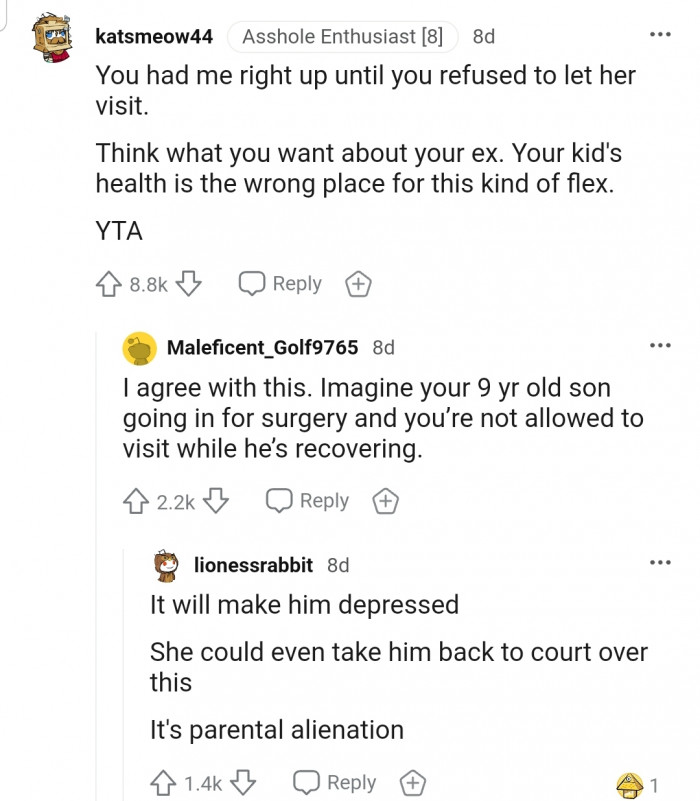Downvote Maleficent_Golf9765's comment
Screen dimensions: 700x801
[x=216, y=501]
